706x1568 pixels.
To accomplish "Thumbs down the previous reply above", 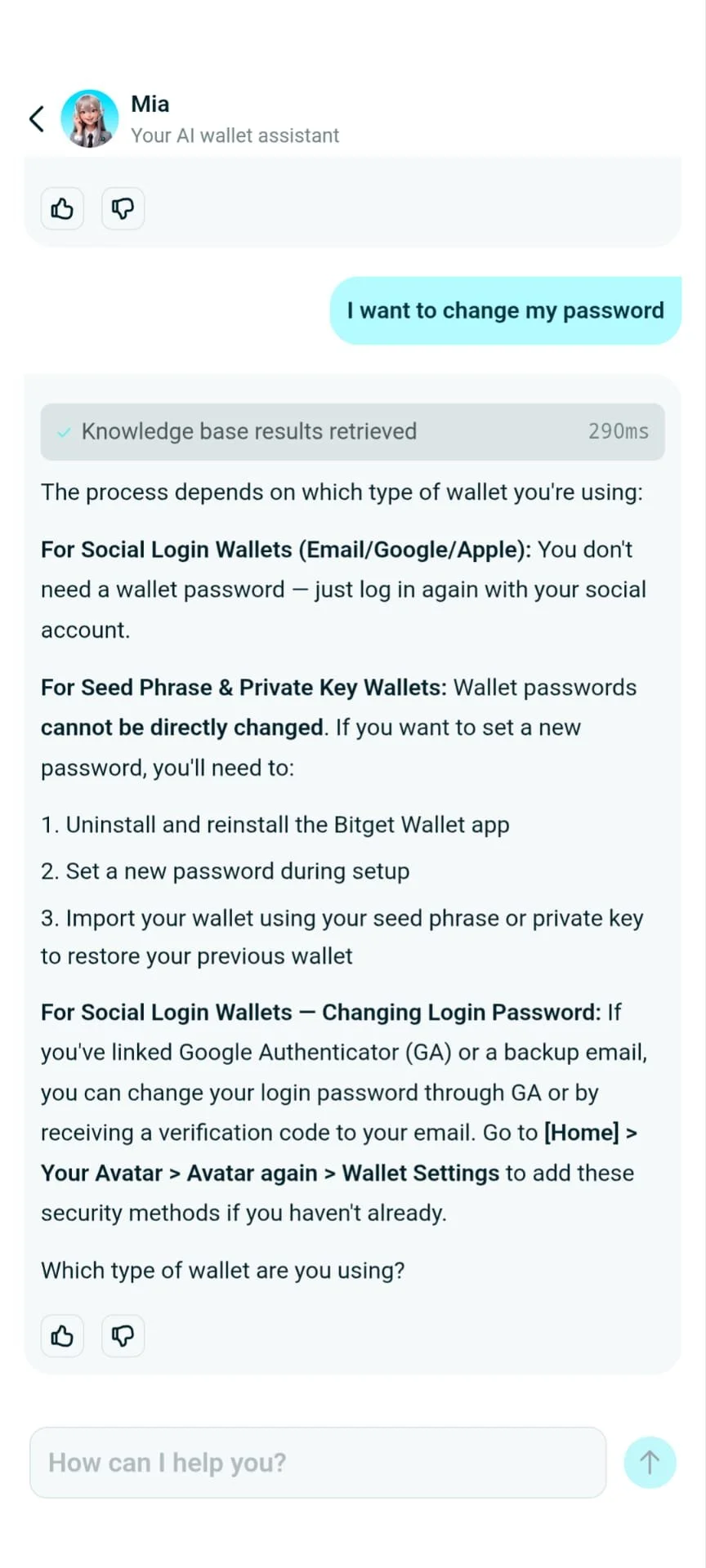I will (123, 209).
